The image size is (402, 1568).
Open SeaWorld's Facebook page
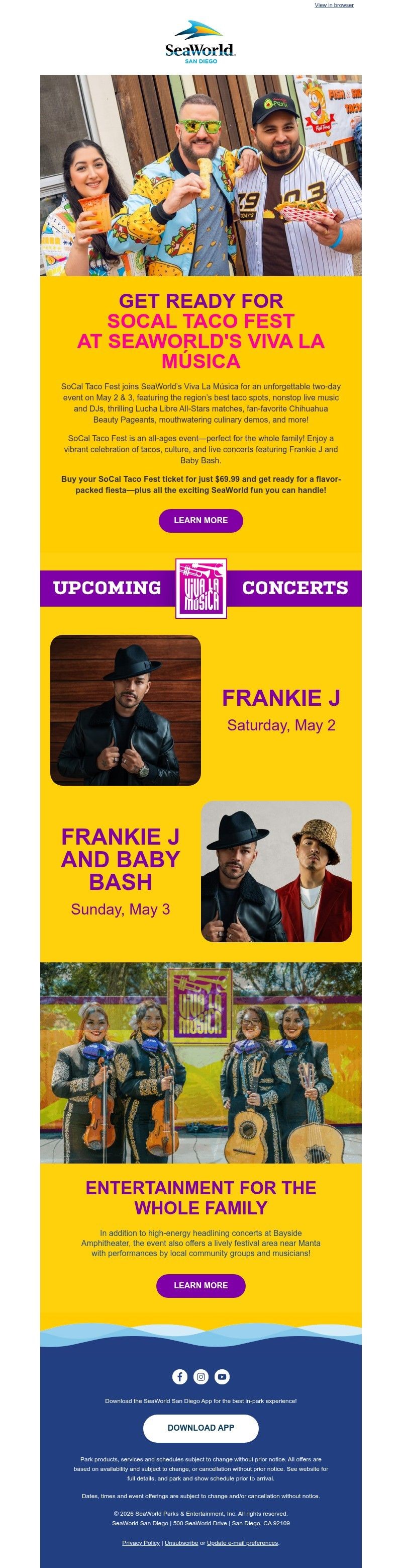179,1376
